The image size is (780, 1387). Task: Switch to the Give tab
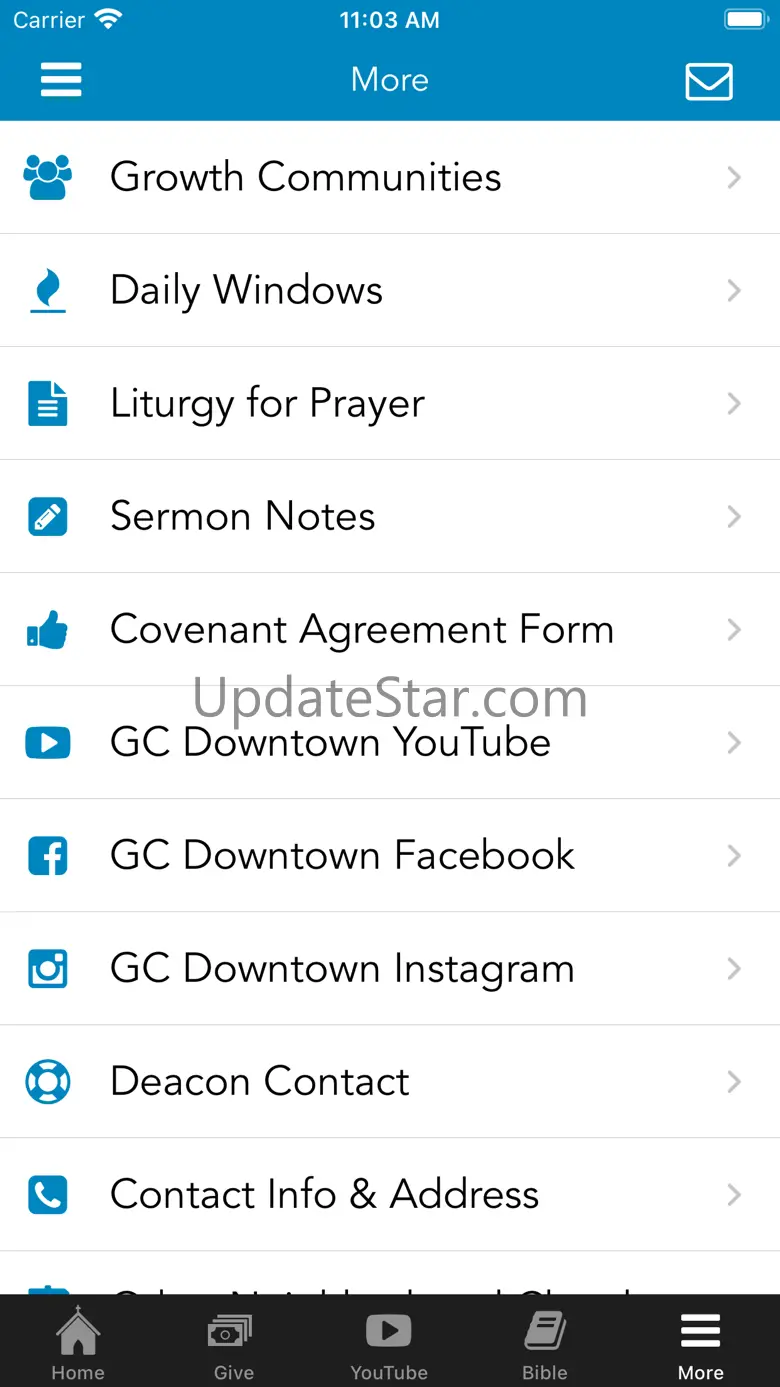coord(234,1342)
